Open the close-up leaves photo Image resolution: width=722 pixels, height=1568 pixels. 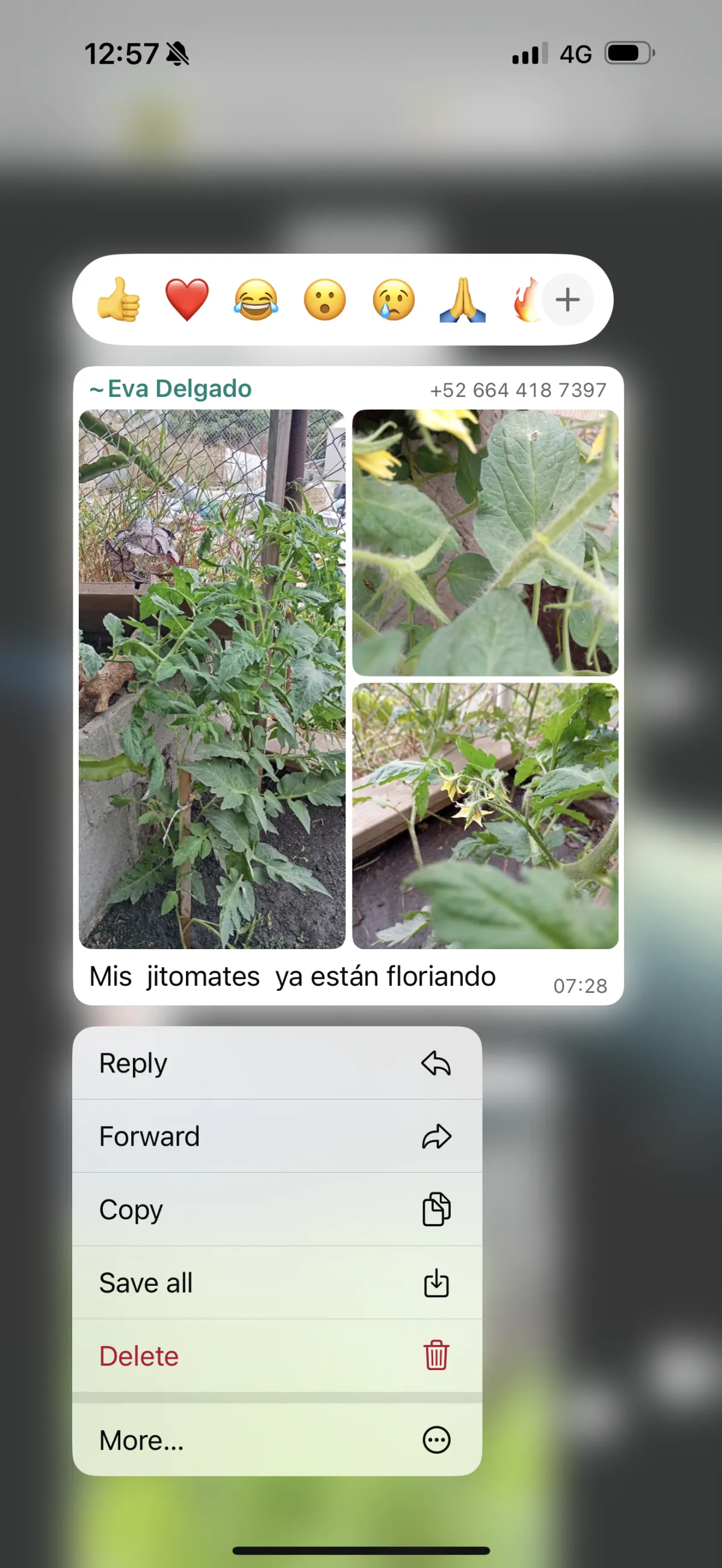pos(485,543)
